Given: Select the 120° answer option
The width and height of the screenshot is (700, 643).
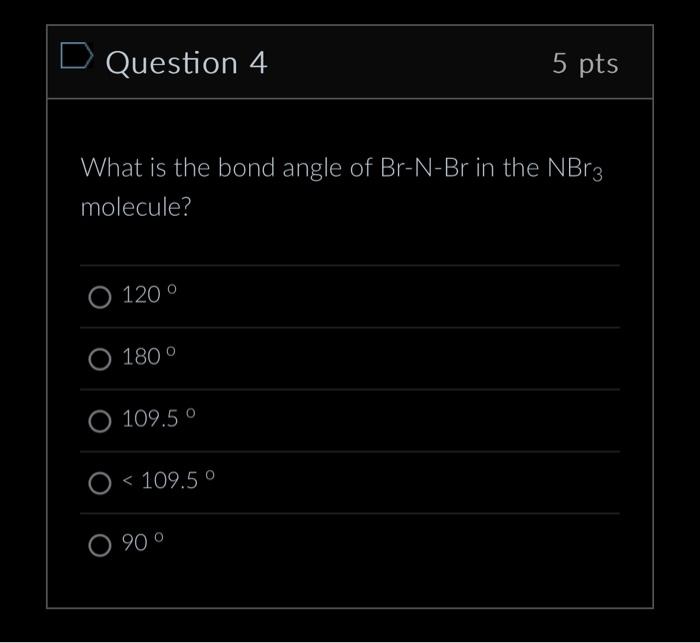Looking at the screenshot, I should [x=100, y=297].
